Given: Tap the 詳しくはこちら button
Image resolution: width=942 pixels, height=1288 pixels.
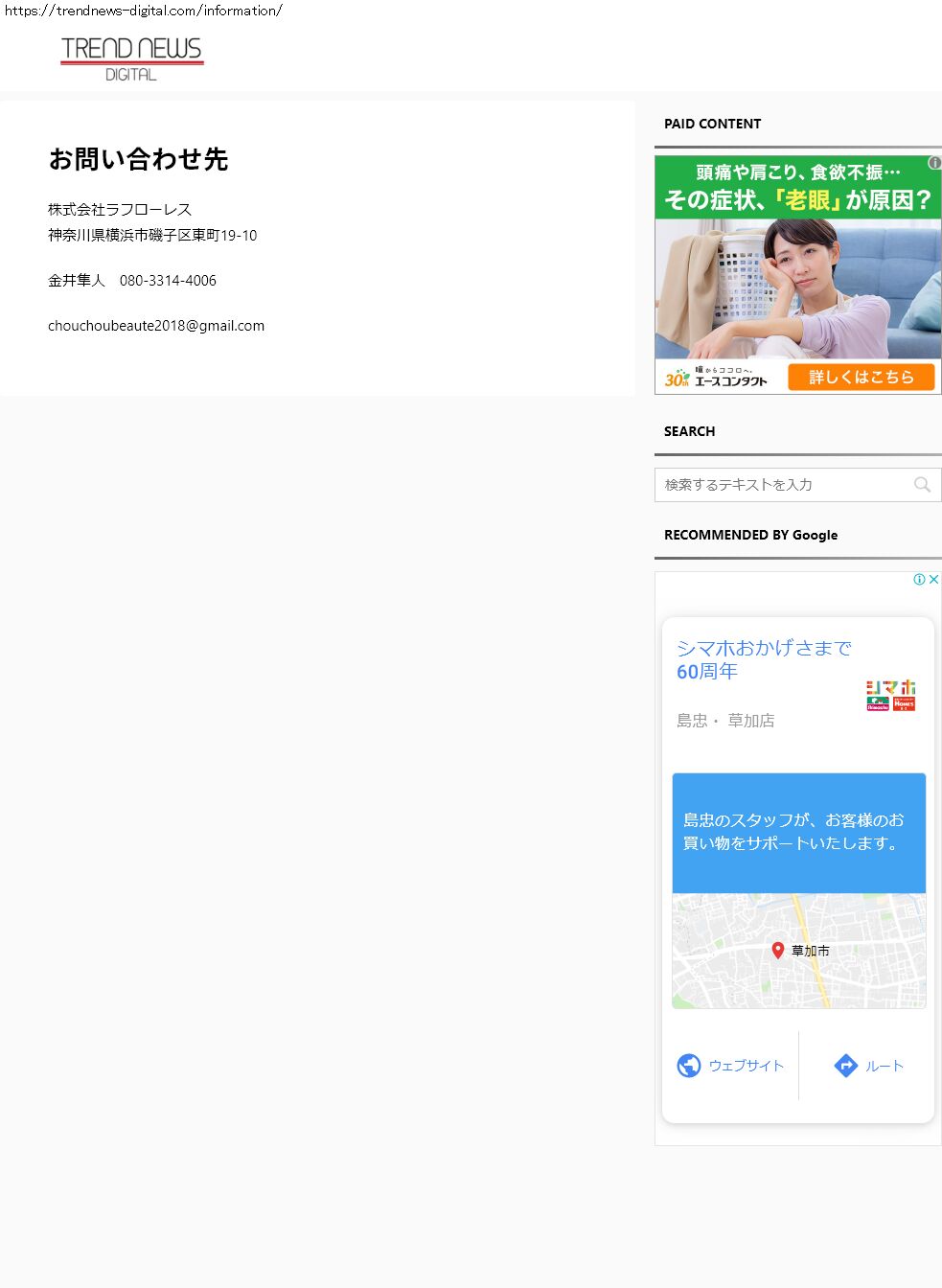Looking at the screenshot, I should point(861,377).
